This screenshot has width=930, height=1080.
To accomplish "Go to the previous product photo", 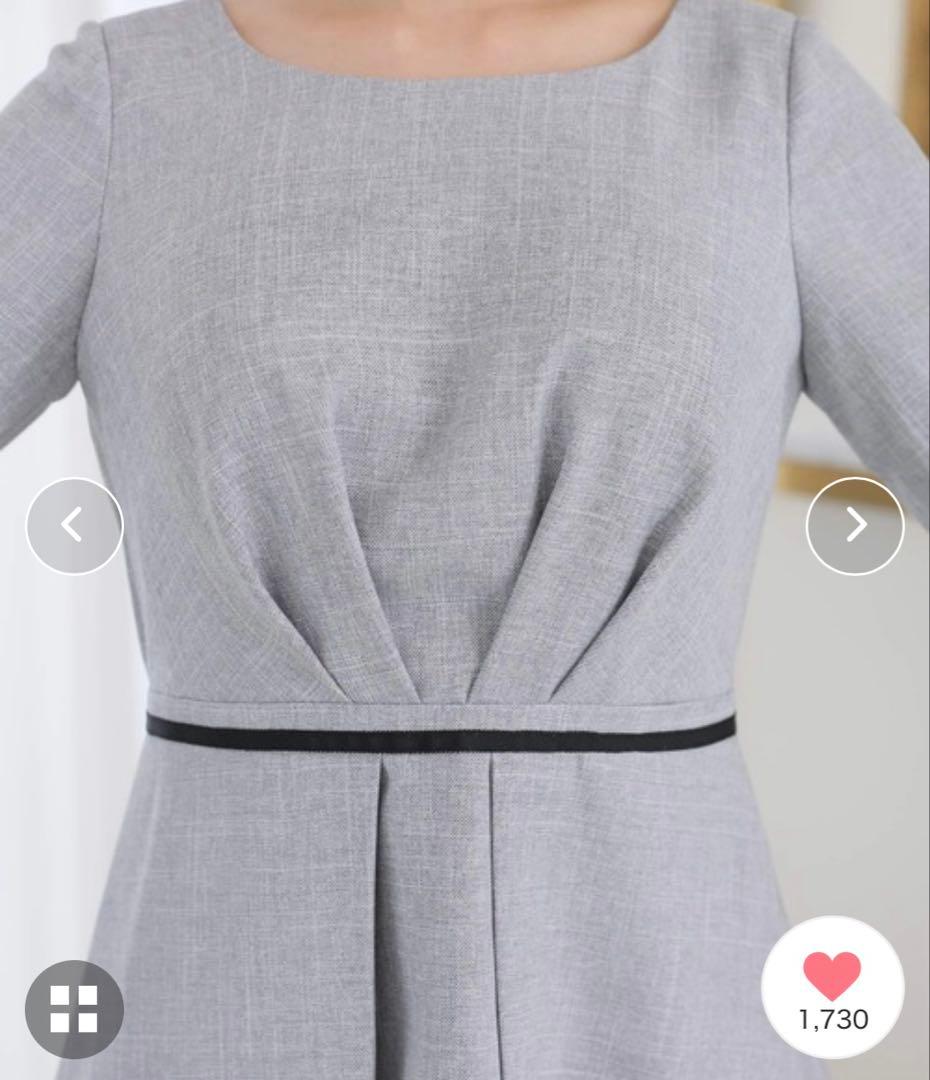I will pyautogui.click(x=74, y=525).
